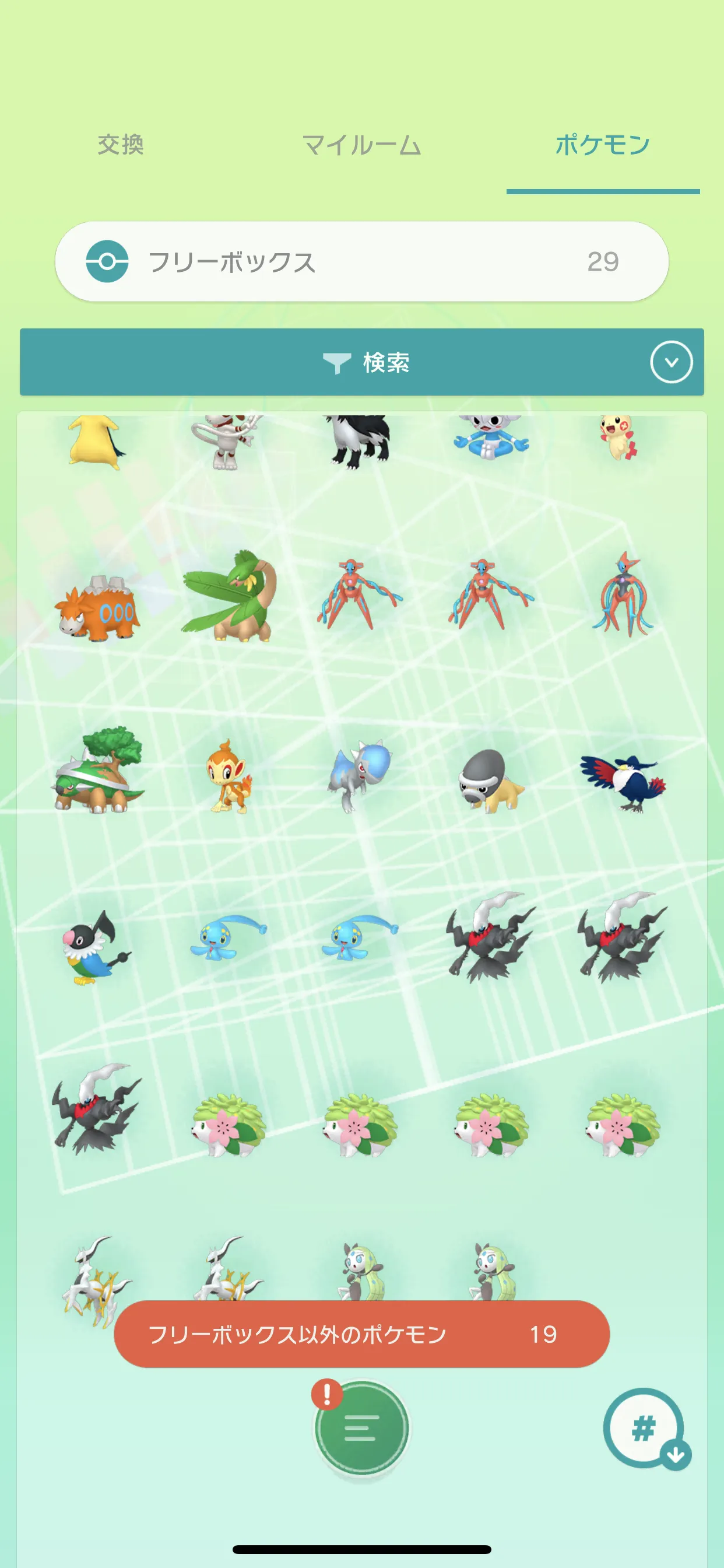This screenshot has width=724, height=1568.
Task: Open the green main menu button
Action: coord(361,1427)
